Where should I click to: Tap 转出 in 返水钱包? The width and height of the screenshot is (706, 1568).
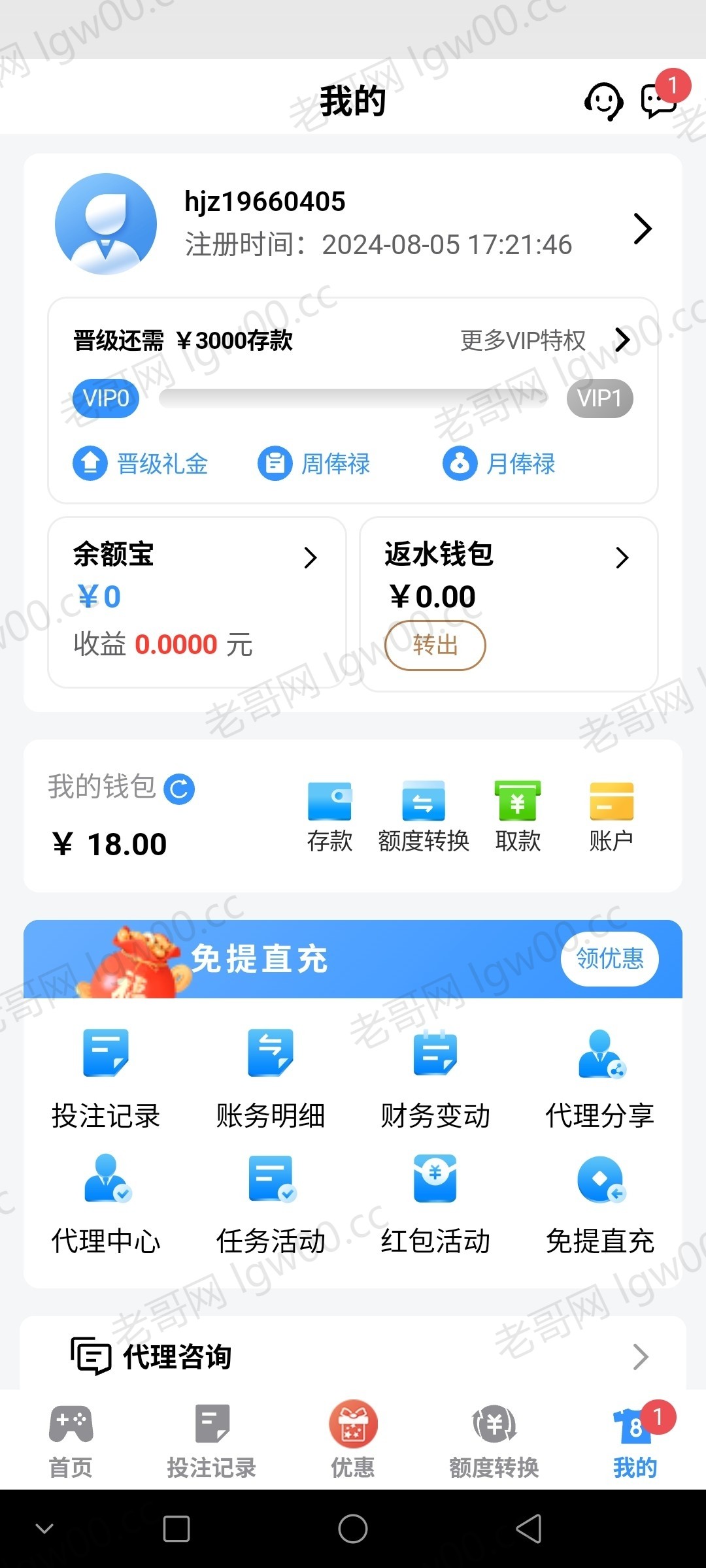[x=435, y=645]
